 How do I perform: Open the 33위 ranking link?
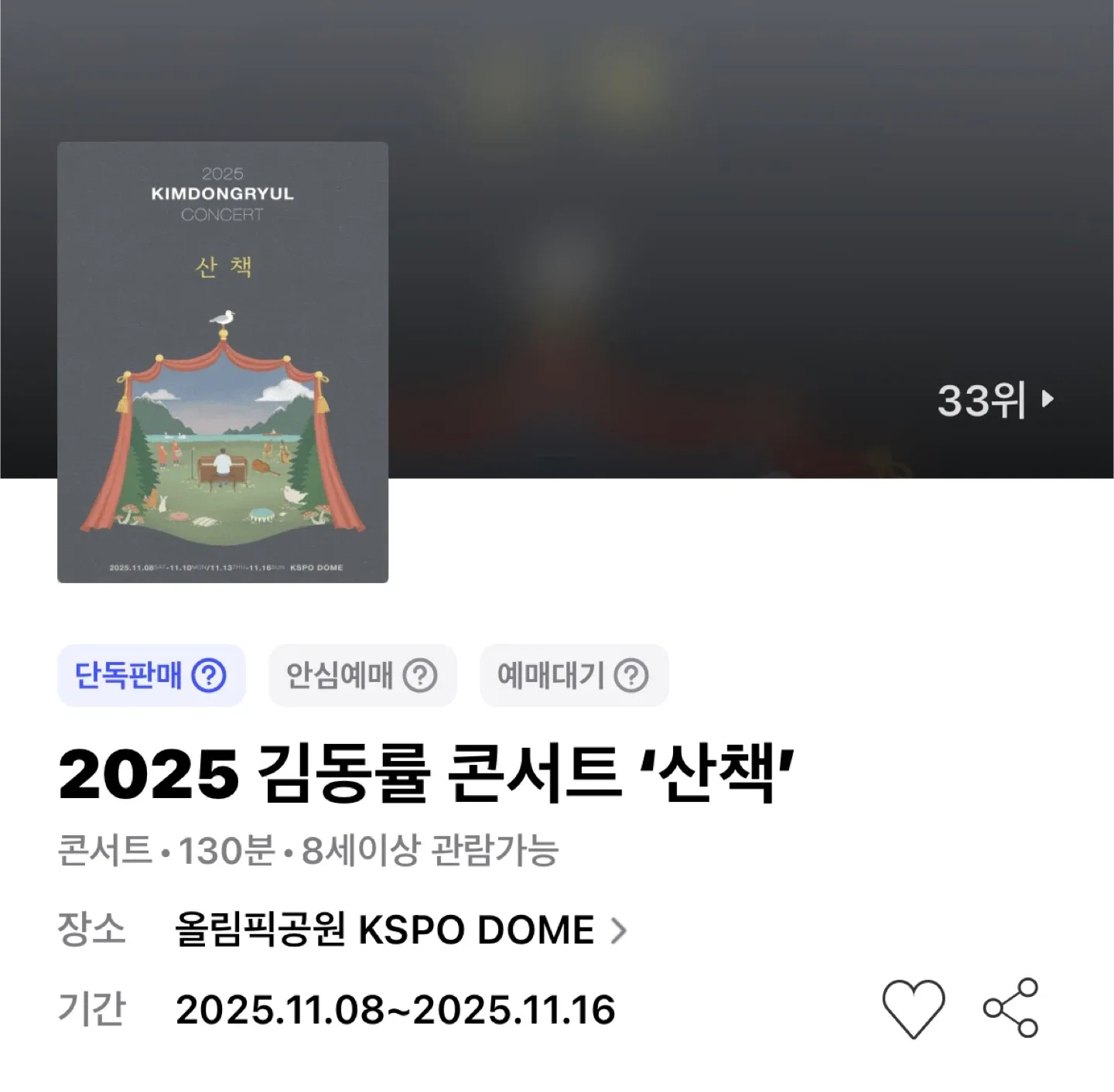(x=995, y=400)
